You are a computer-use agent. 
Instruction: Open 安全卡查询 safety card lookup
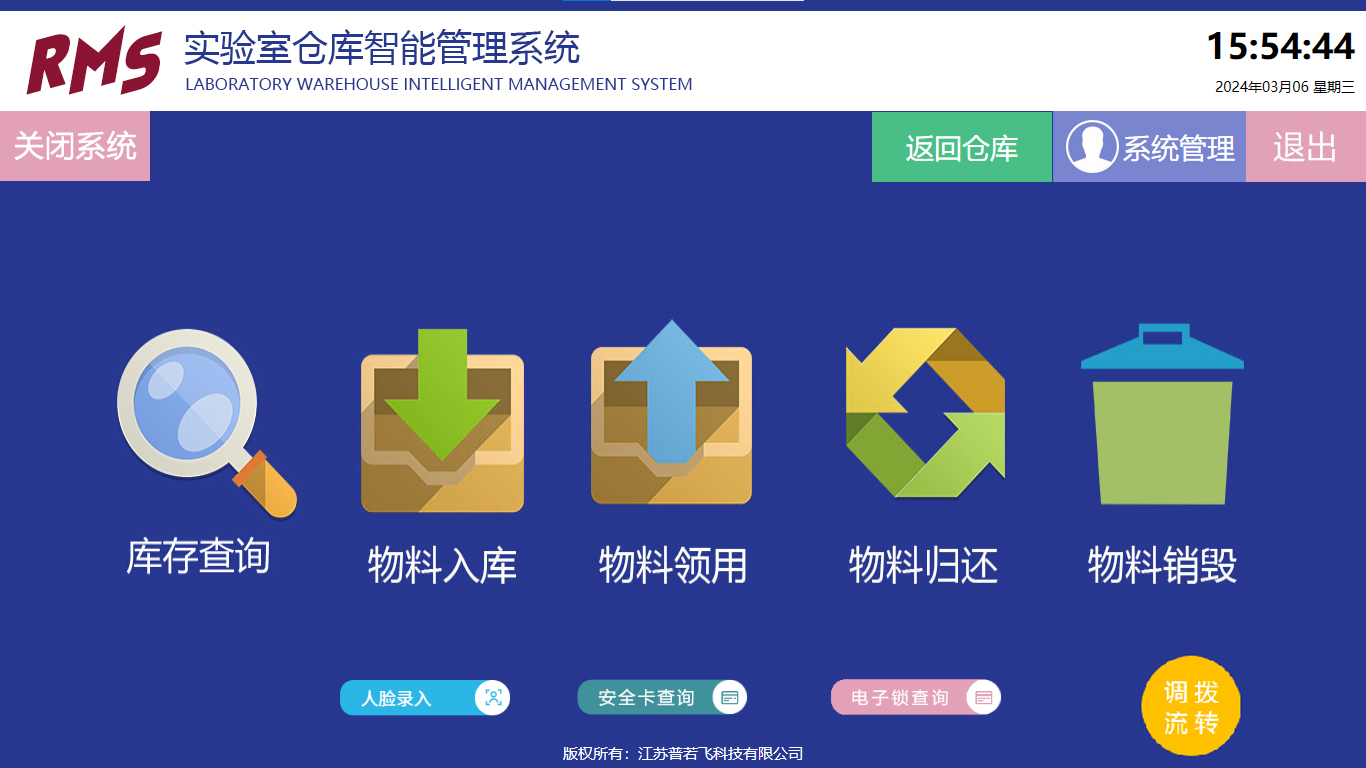tap(661, 698)
